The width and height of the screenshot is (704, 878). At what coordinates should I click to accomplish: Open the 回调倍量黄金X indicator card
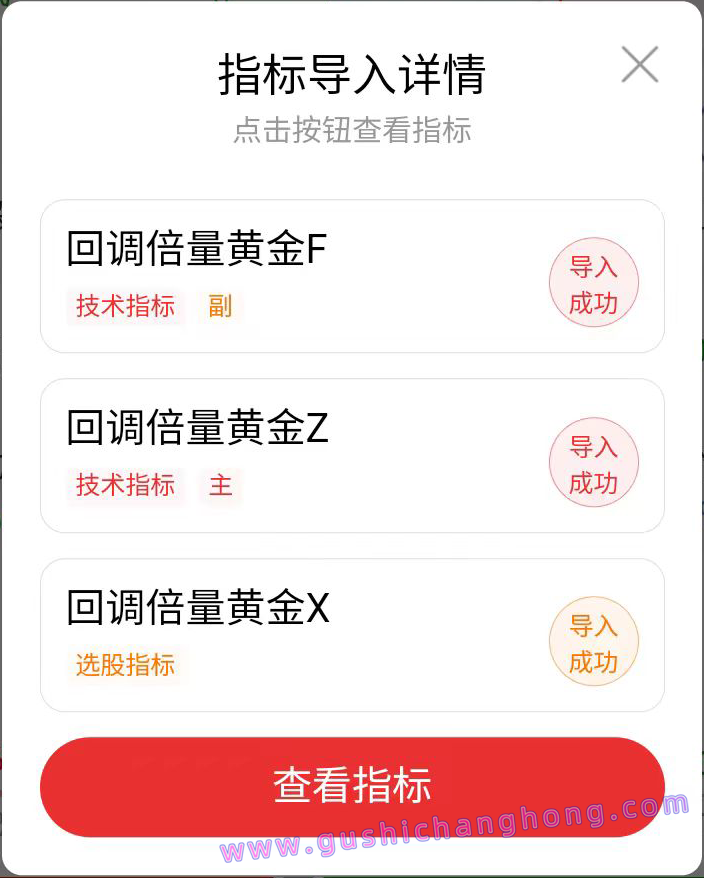pyautogui.click(x=352, y=634)
